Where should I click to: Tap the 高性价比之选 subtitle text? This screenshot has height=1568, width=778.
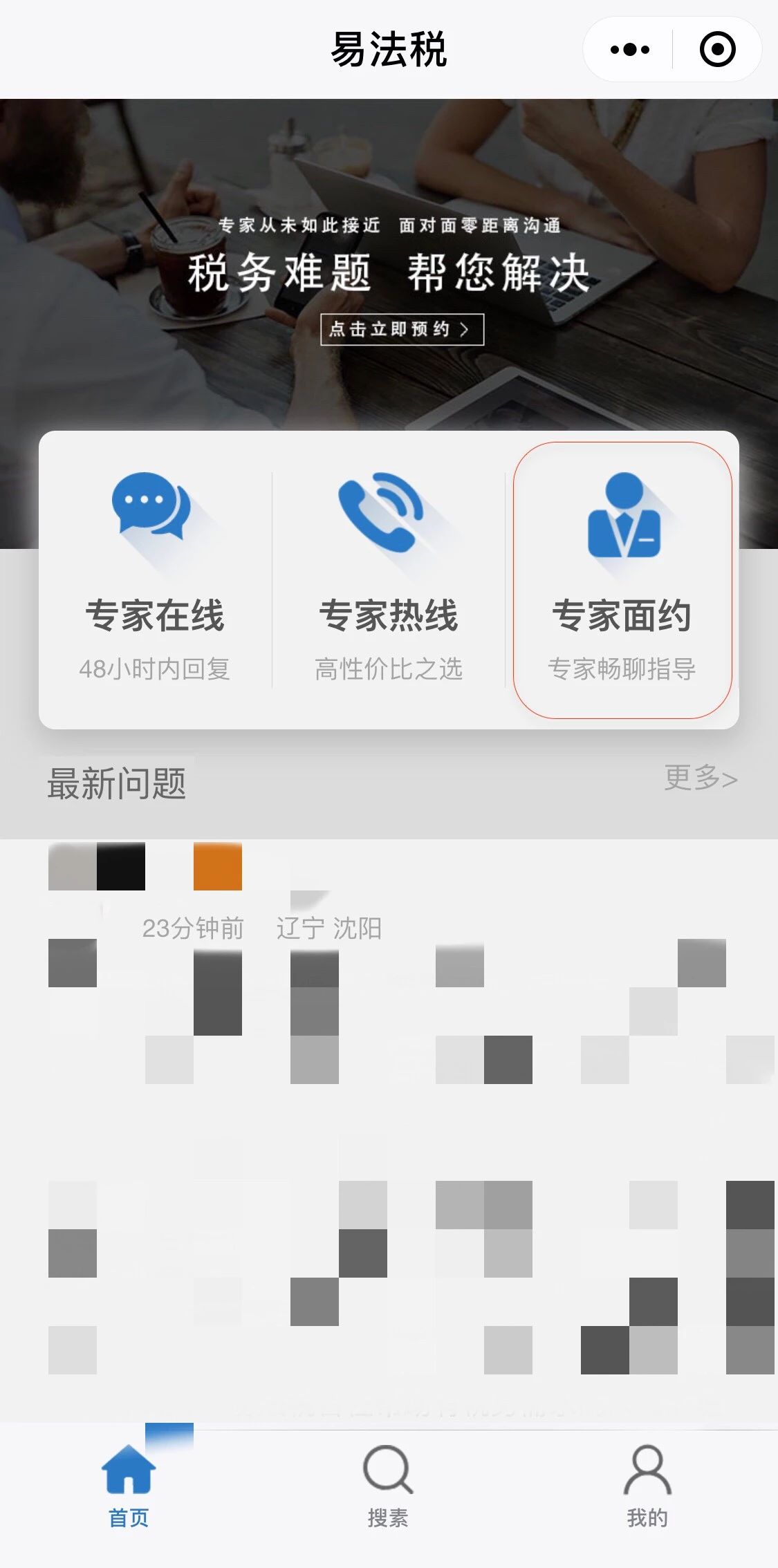389,668
